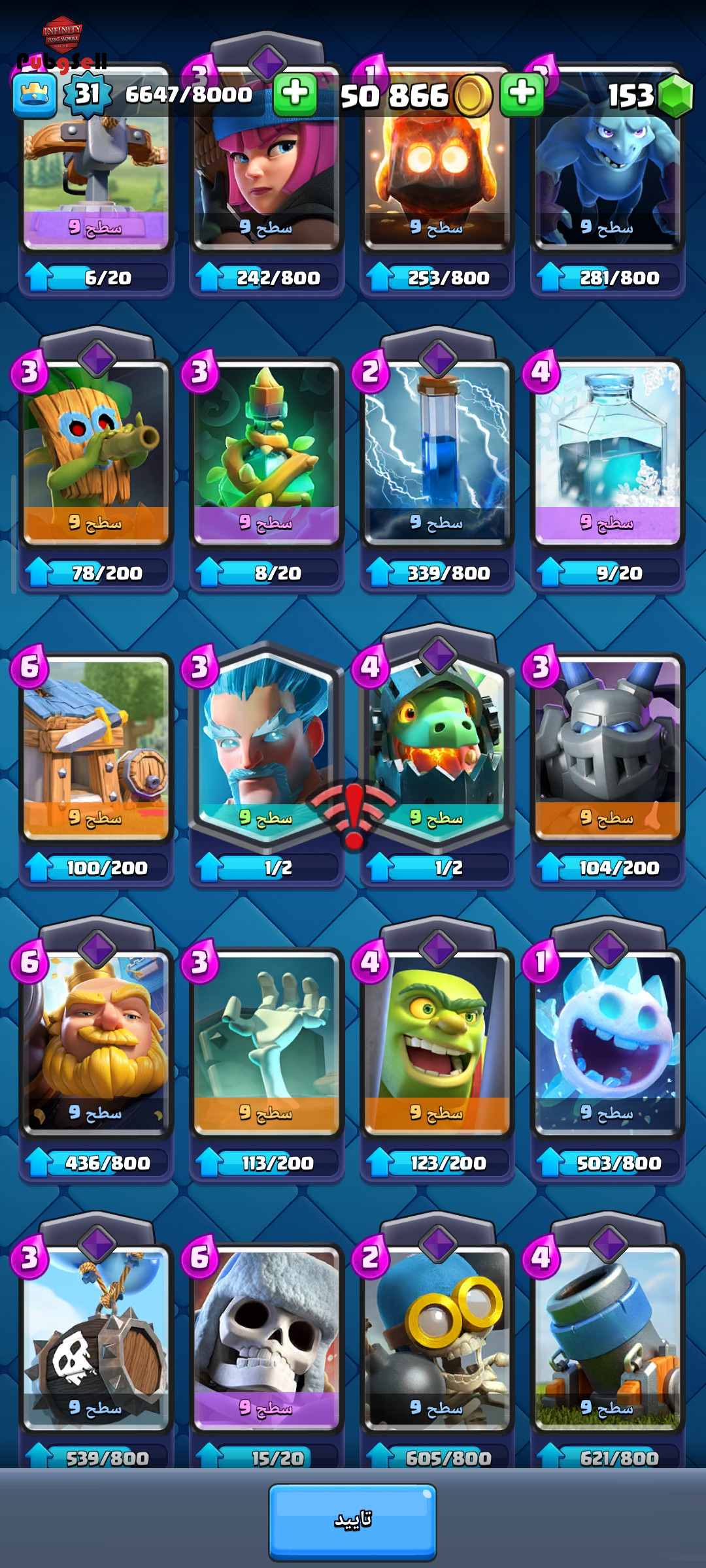Open the blue crown profile icon
The width and height of the screenshot is (706, 1568).
34,95
